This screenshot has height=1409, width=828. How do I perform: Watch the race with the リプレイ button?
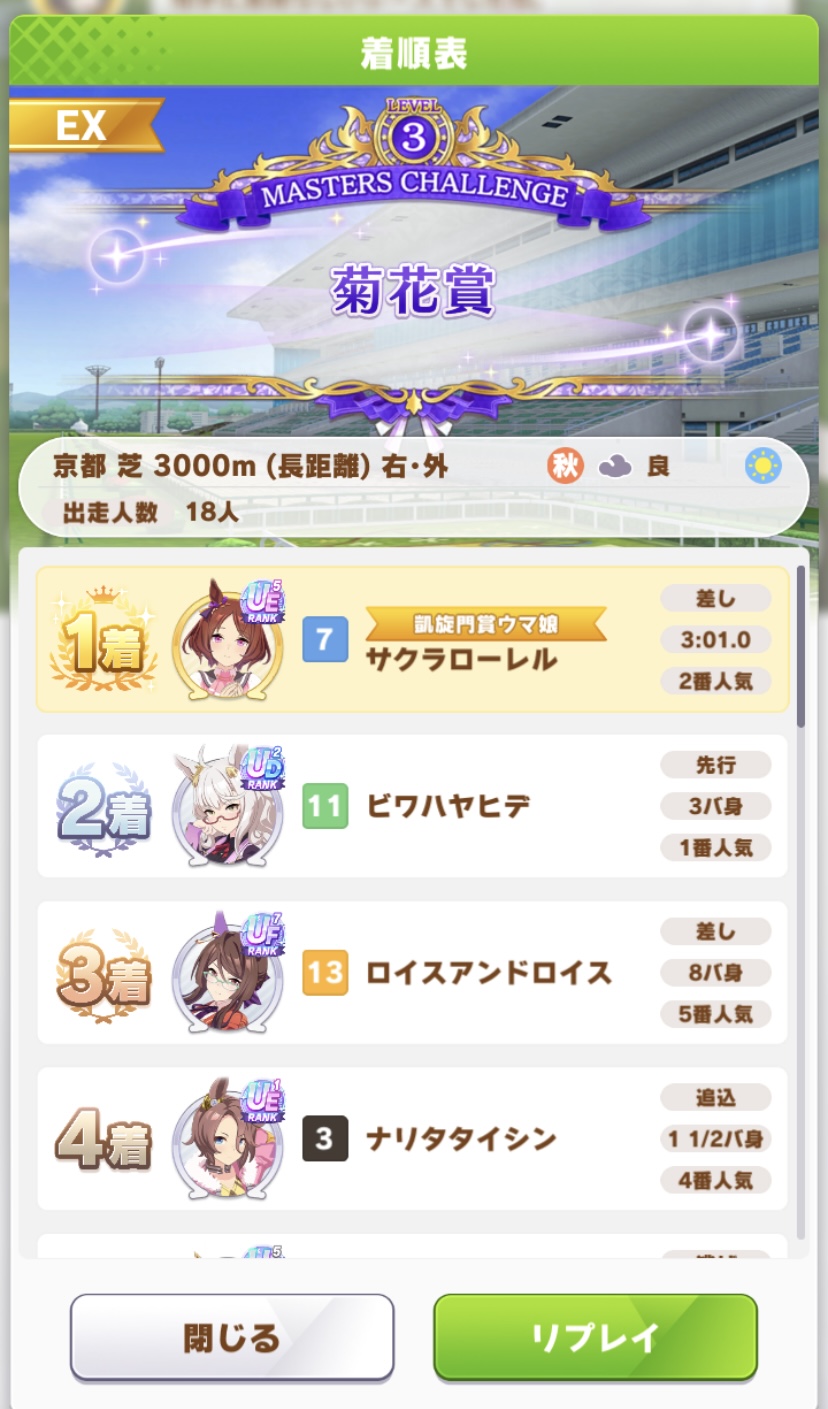[x=595, y=1337]
